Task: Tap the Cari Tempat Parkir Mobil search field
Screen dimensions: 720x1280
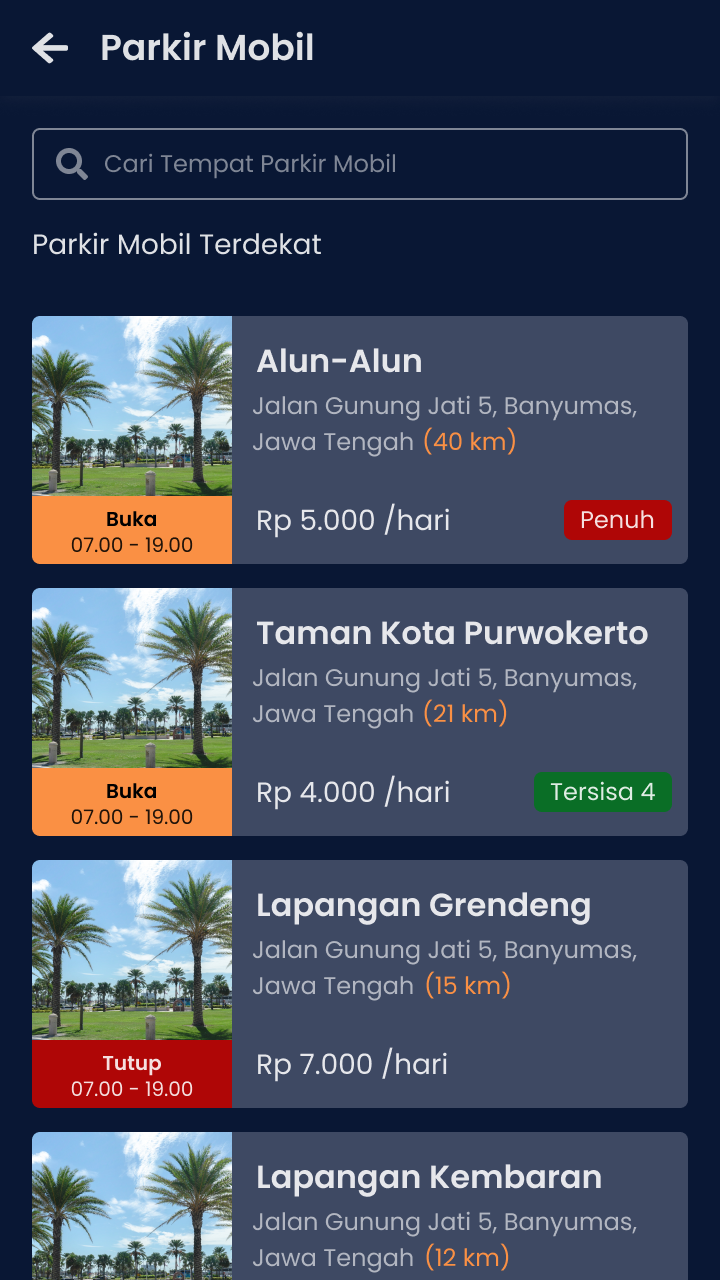Action: tap(360, 164)
